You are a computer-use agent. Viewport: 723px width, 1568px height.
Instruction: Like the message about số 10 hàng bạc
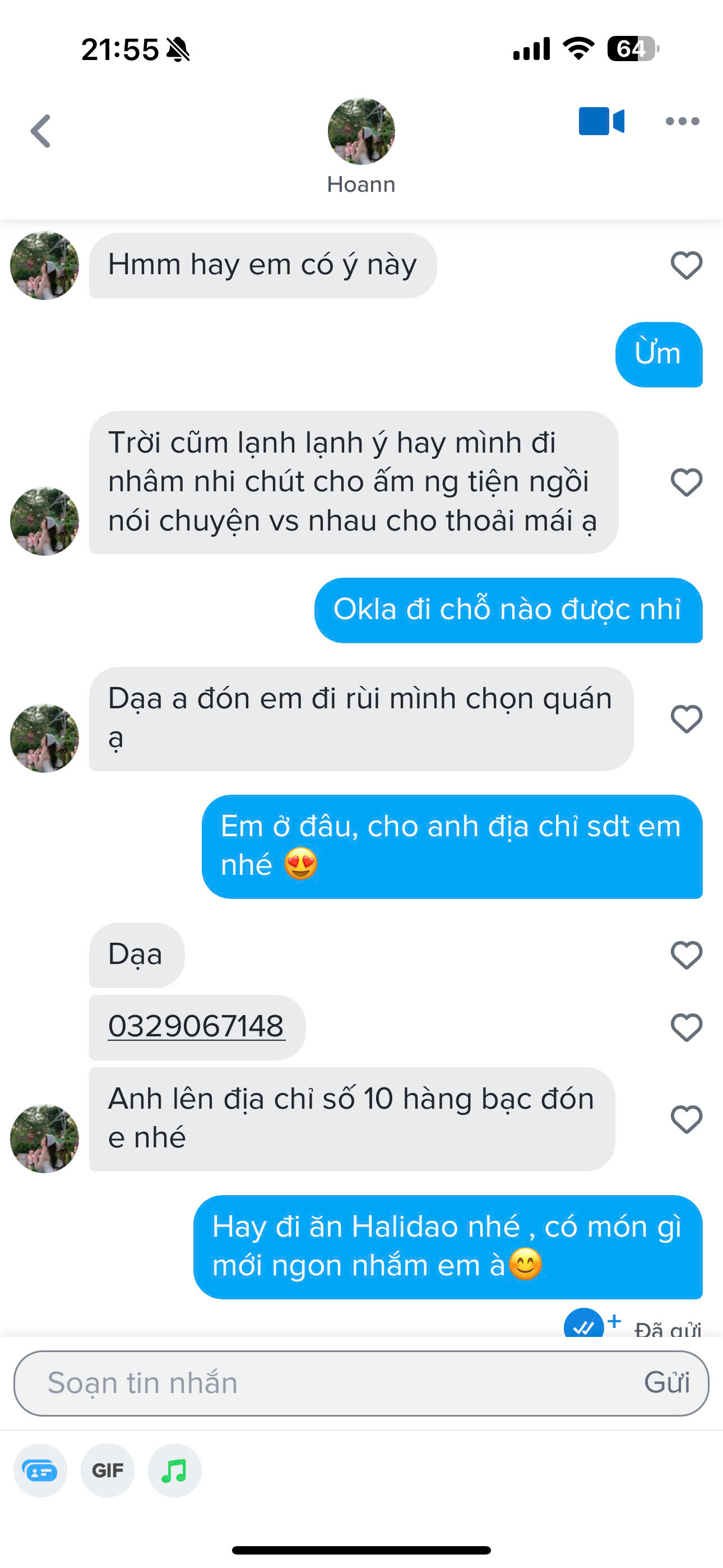point(687,1119)
